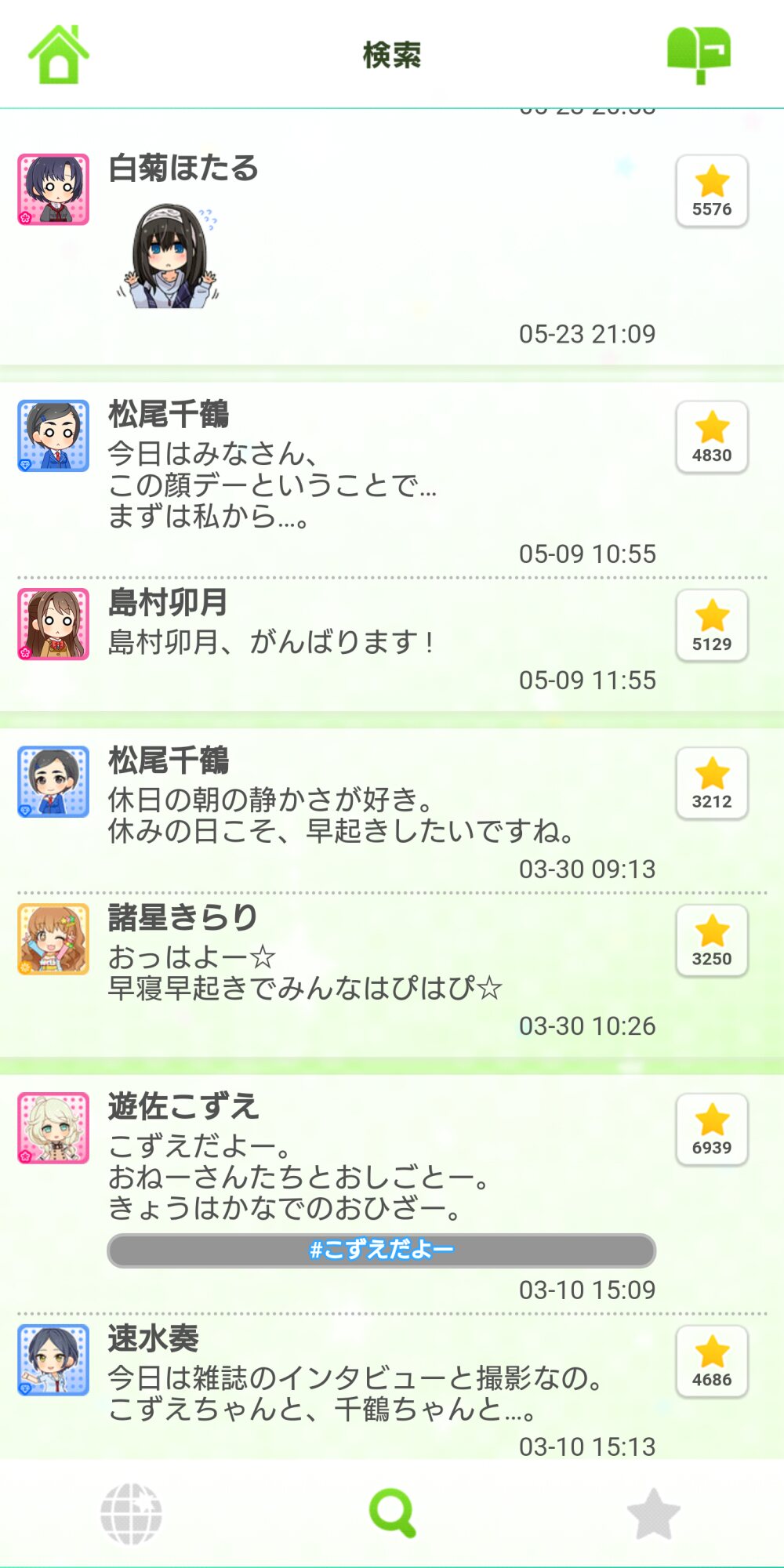Star 松尾千鶴's 03-30 09:13 post
The width and height of the screenshot is (784, 1568).
[x=711, y=783]
